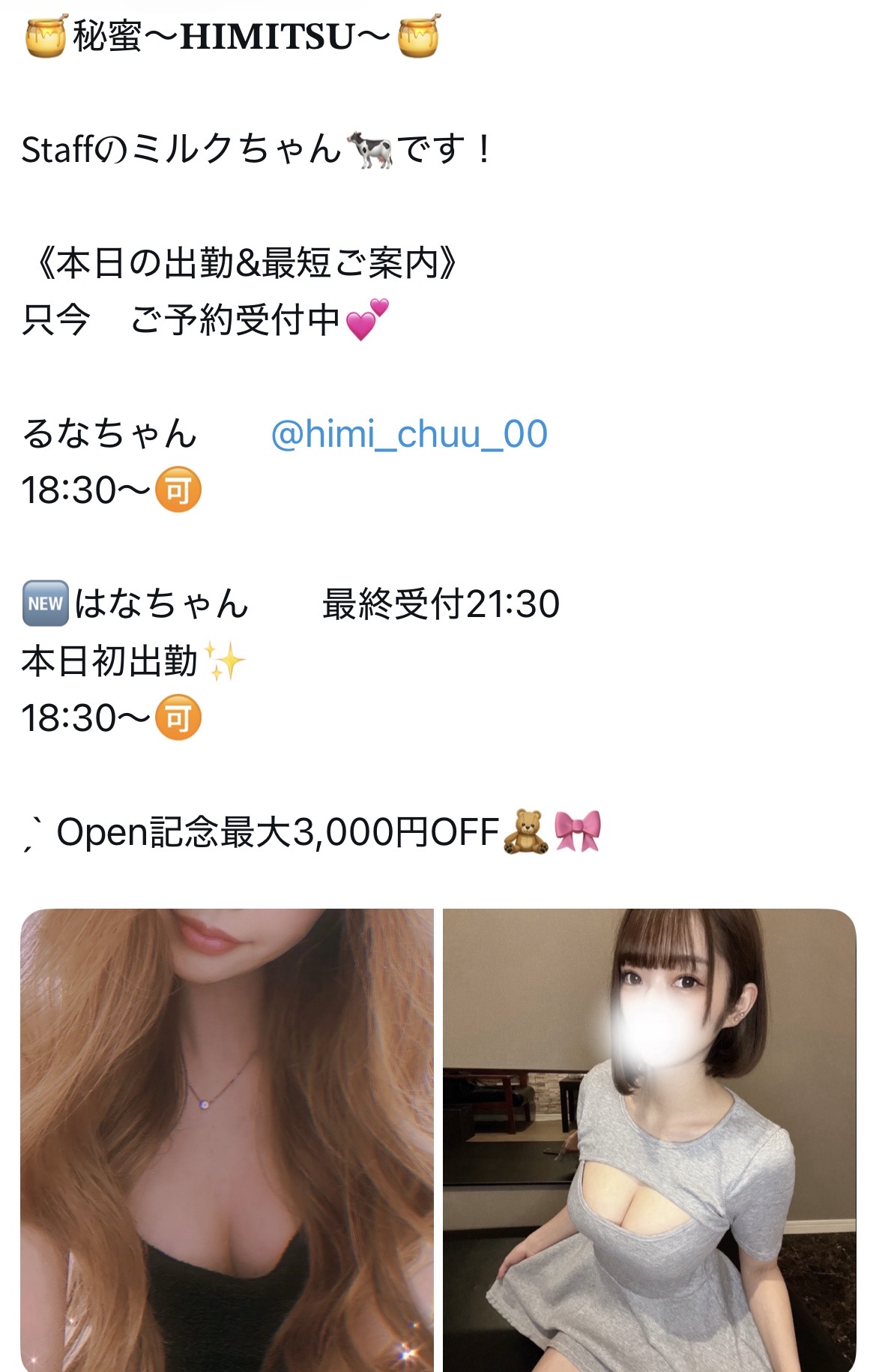This screenshot has height=1372, width=876.
Task: Open the @himi_chuu_00 profile mention
Action: pyautogui.click(x=408, y=434)
